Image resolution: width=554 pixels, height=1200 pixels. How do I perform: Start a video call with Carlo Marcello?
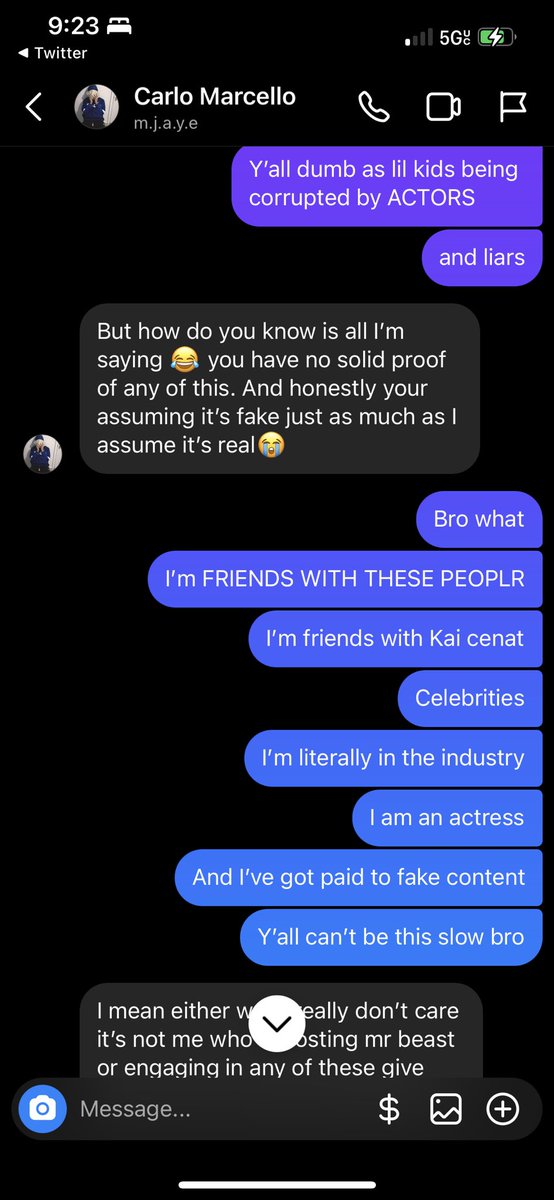coord(443,107)
